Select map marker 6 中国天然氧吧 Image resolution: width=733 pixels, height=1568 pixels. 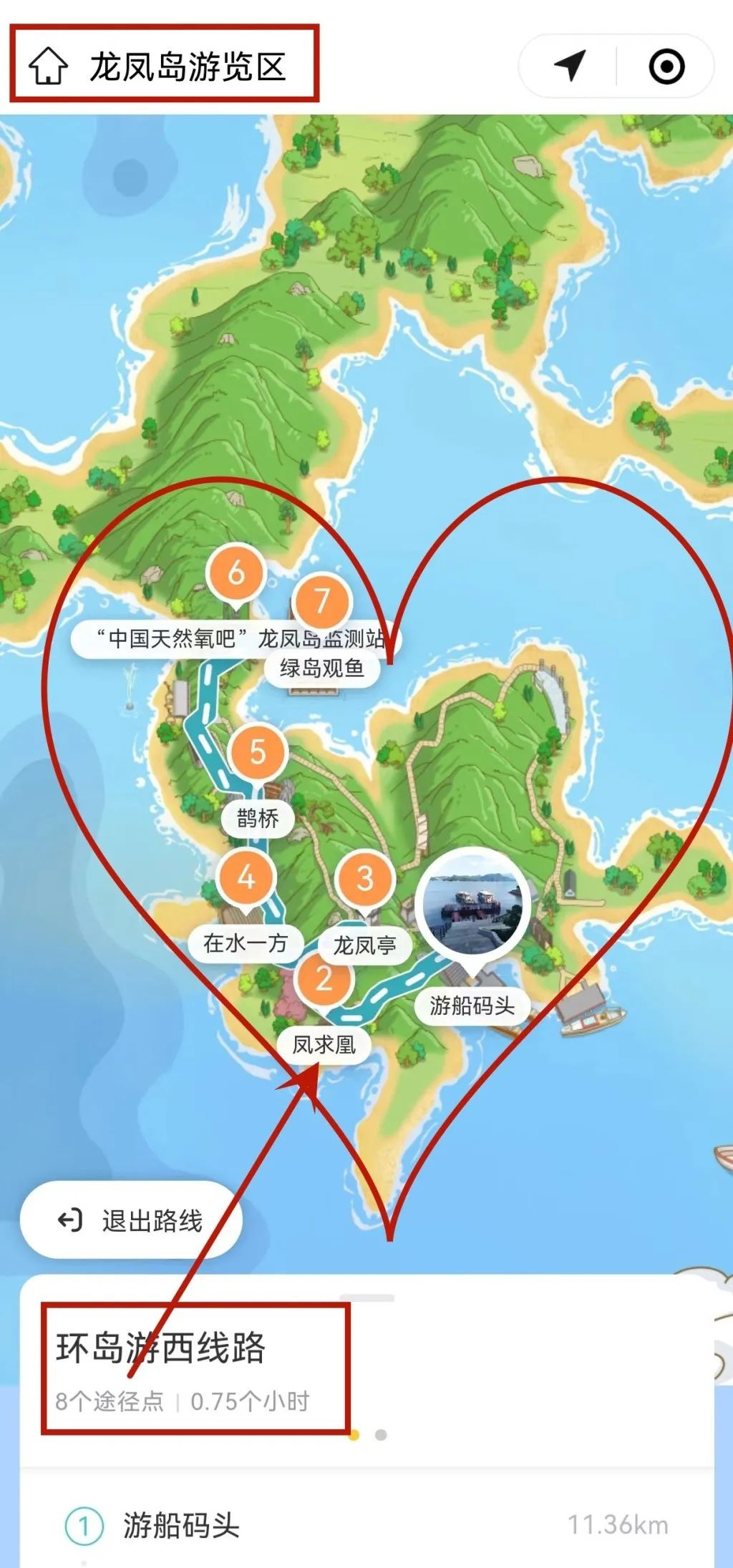[x=236, y=574]
